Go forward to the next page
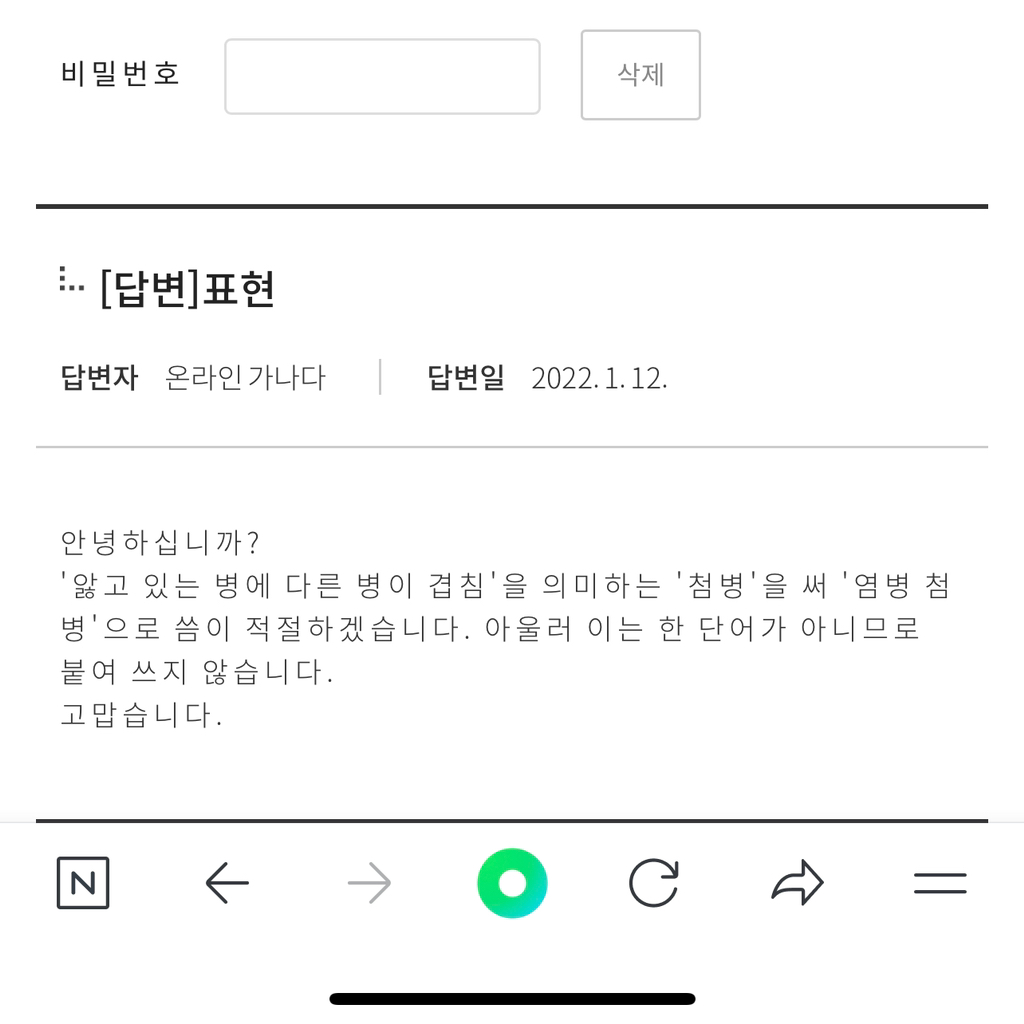This screenshot has height=1024, width=1024. point(370,883)
